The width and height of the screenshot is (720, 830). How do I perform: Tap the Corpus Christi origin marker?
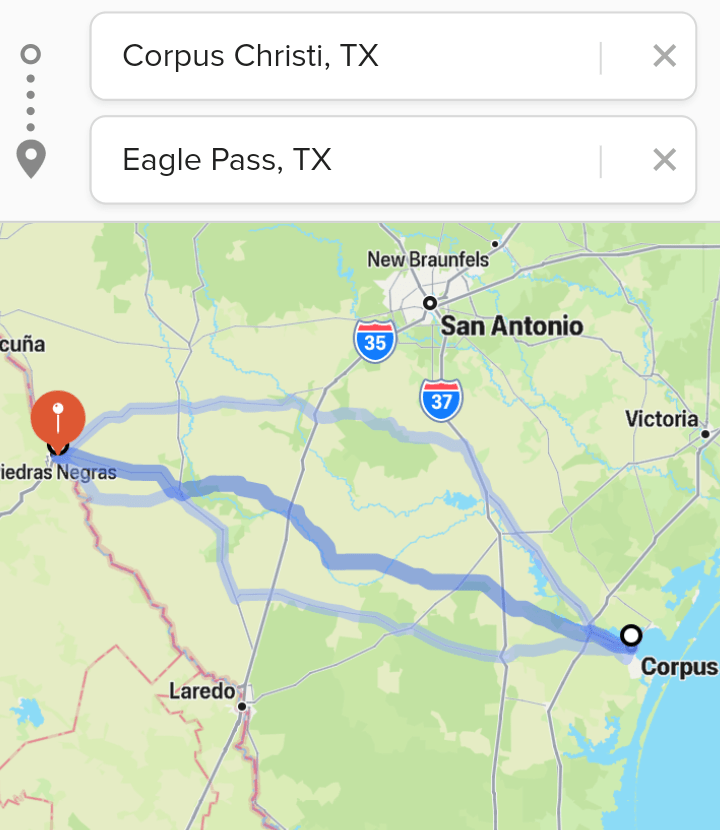point(631,635)
